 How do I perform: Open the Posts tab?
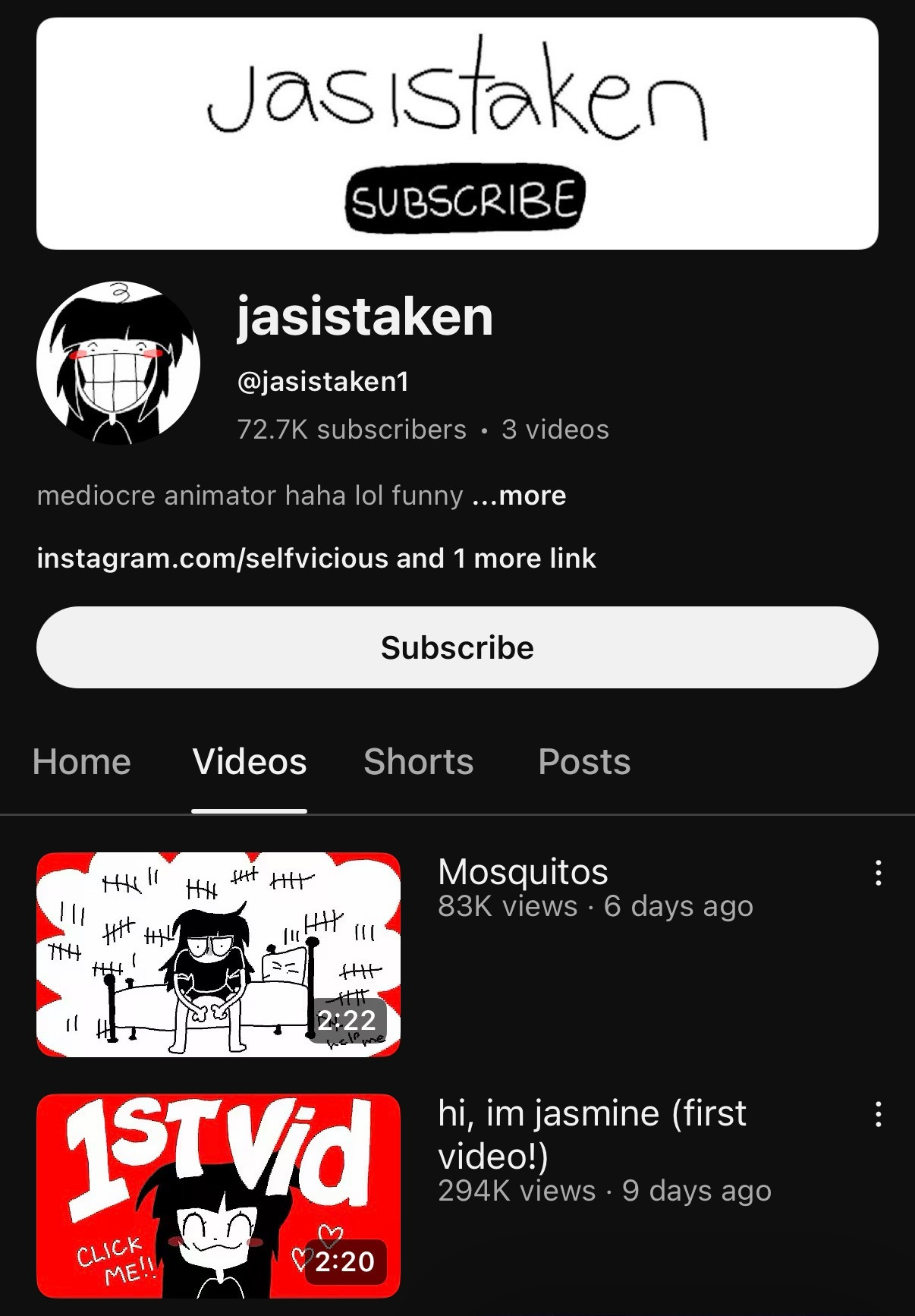[584, 761]
